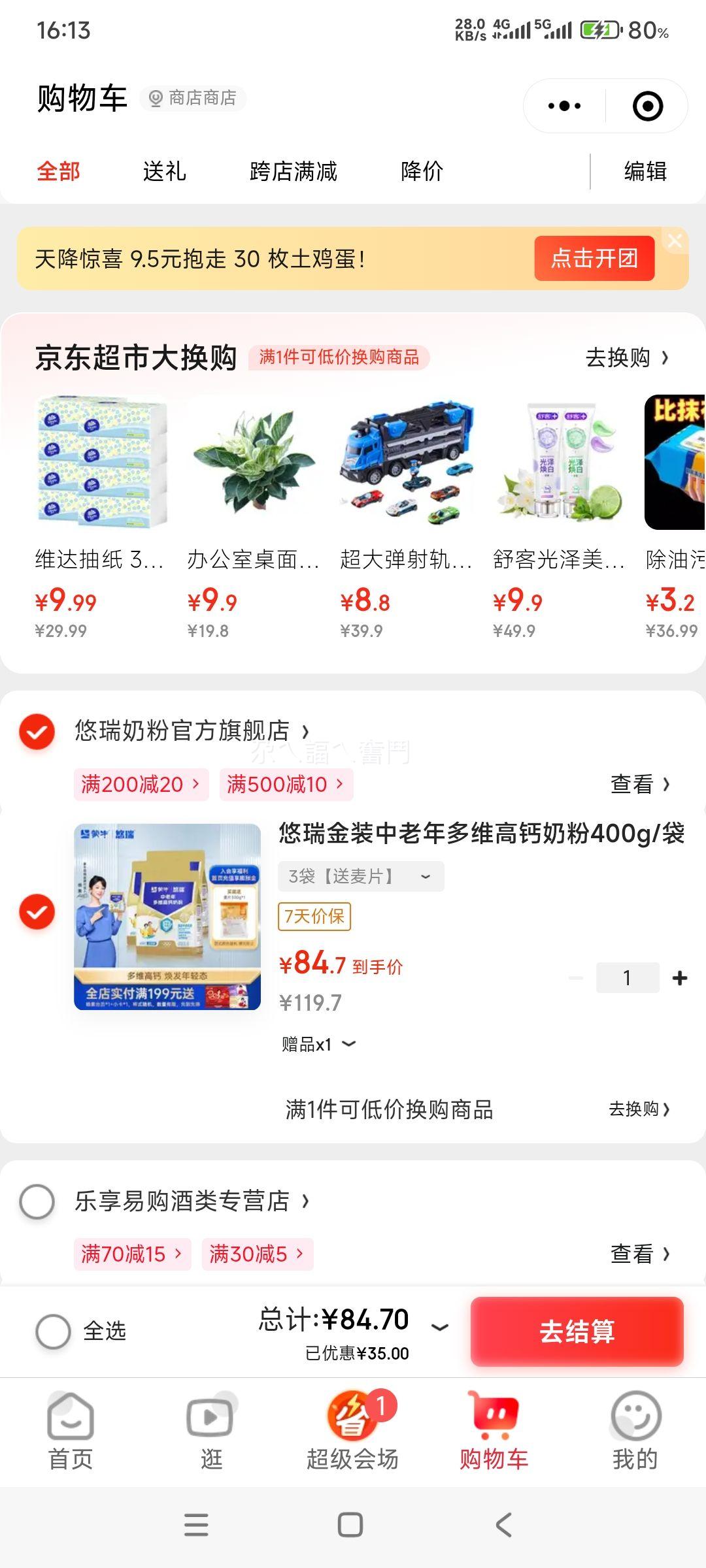Switch to the 降价 tab

pyautogui.click(x=422, y=172)
